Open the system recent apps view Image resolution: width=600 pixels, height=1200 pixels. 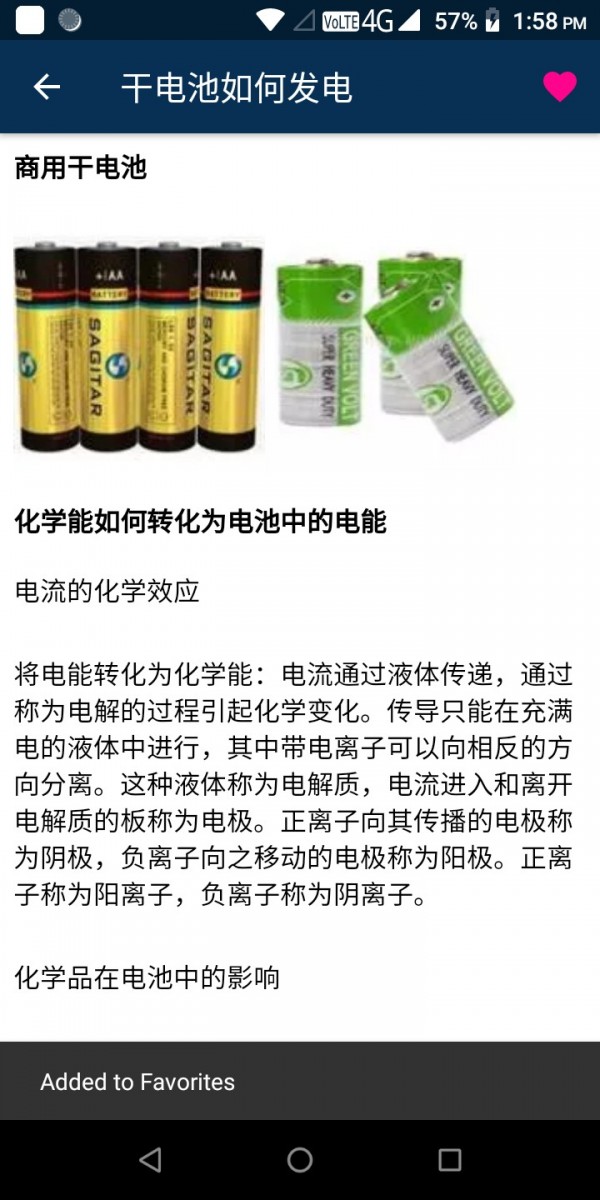coord(449,1159)
